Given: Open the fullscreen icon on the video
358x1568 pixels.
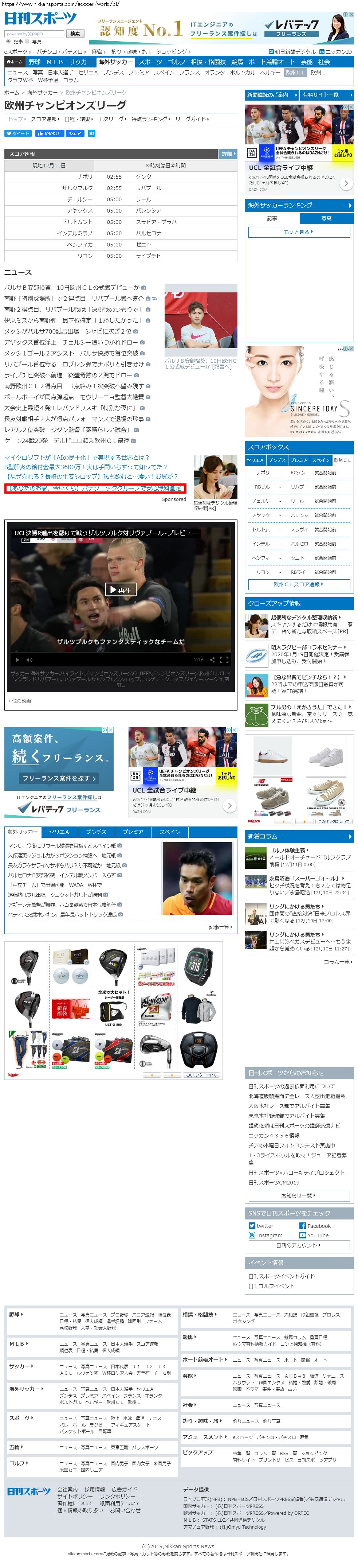Looking at the screenshot, I should point(224,659).
